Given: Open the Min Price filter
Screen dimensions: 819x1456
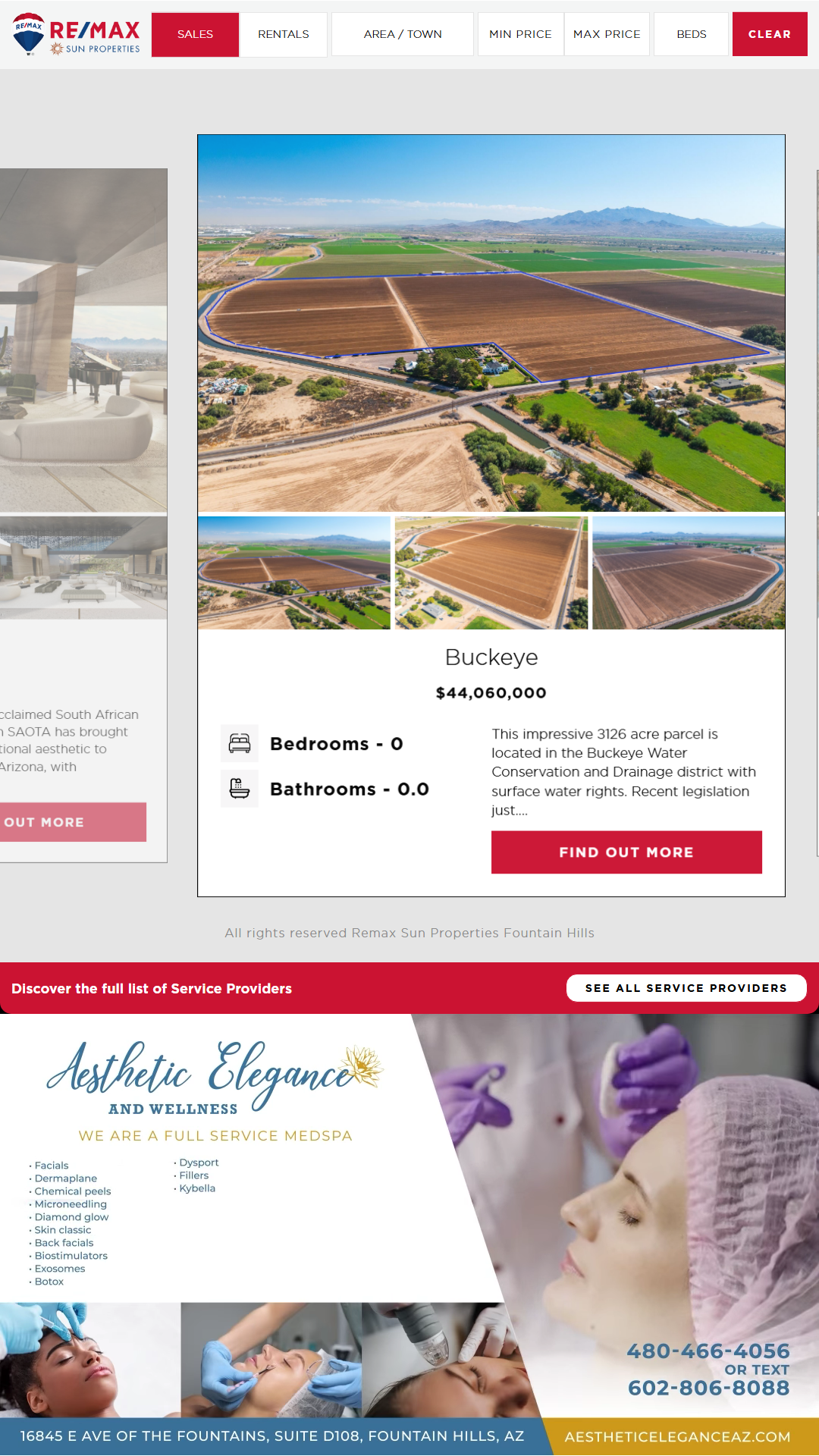Looking at the screenshot, I should (x=520, y=34).
